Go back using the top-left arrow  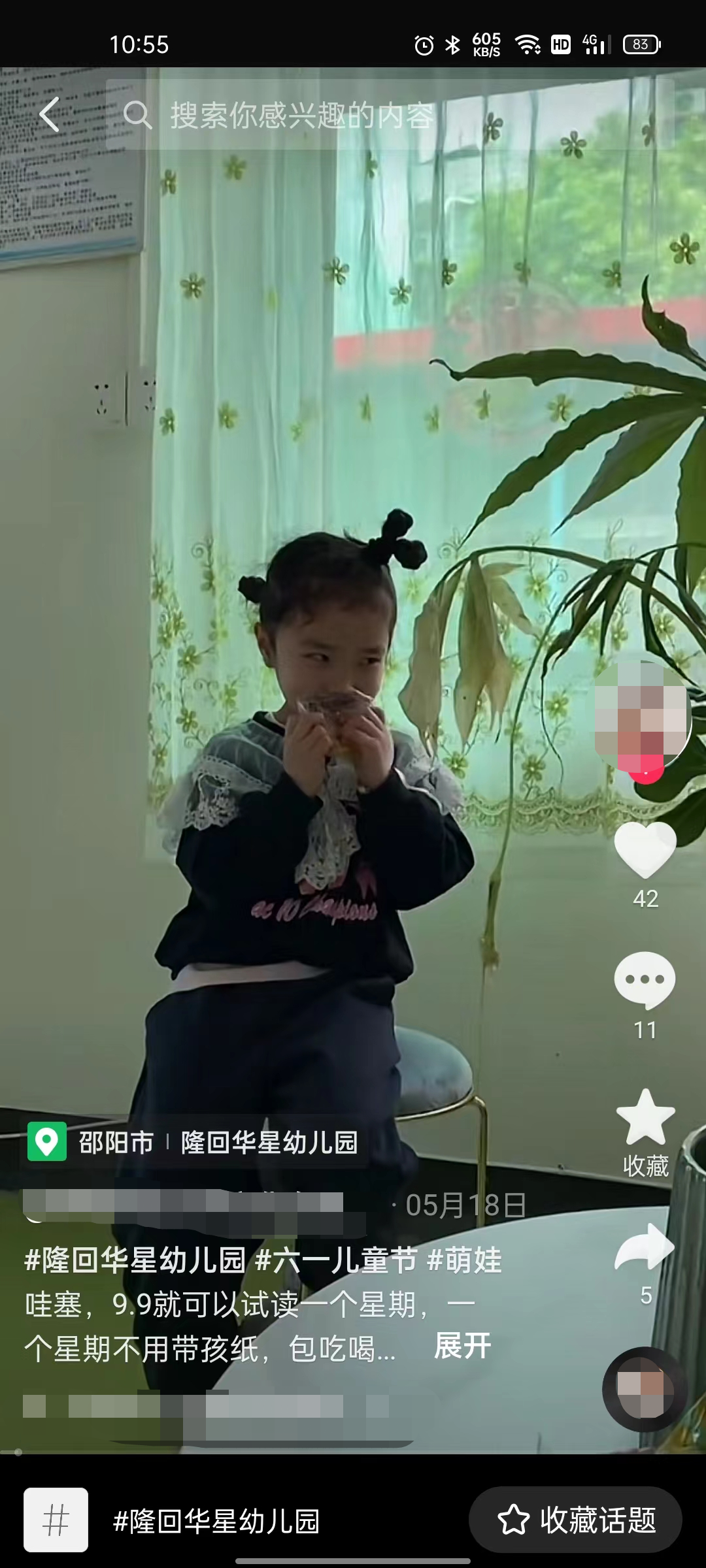click(x=50, y=115)
